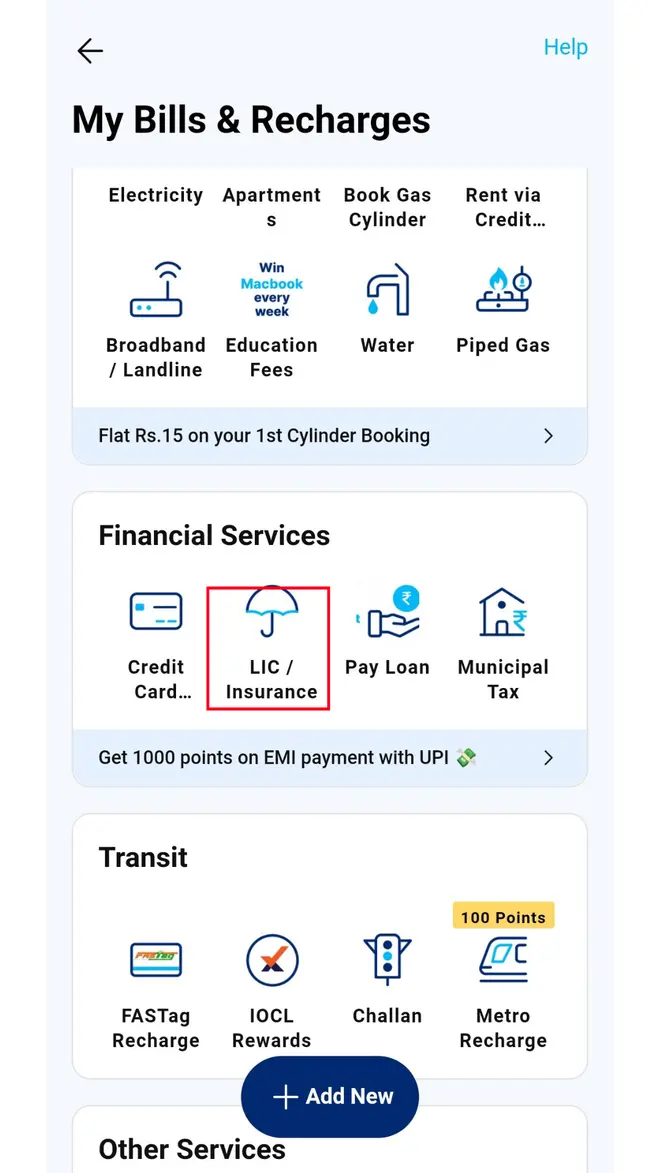Choose Piped Gas service
This screenshot has height=1173, width=660.
click(503, 310)
